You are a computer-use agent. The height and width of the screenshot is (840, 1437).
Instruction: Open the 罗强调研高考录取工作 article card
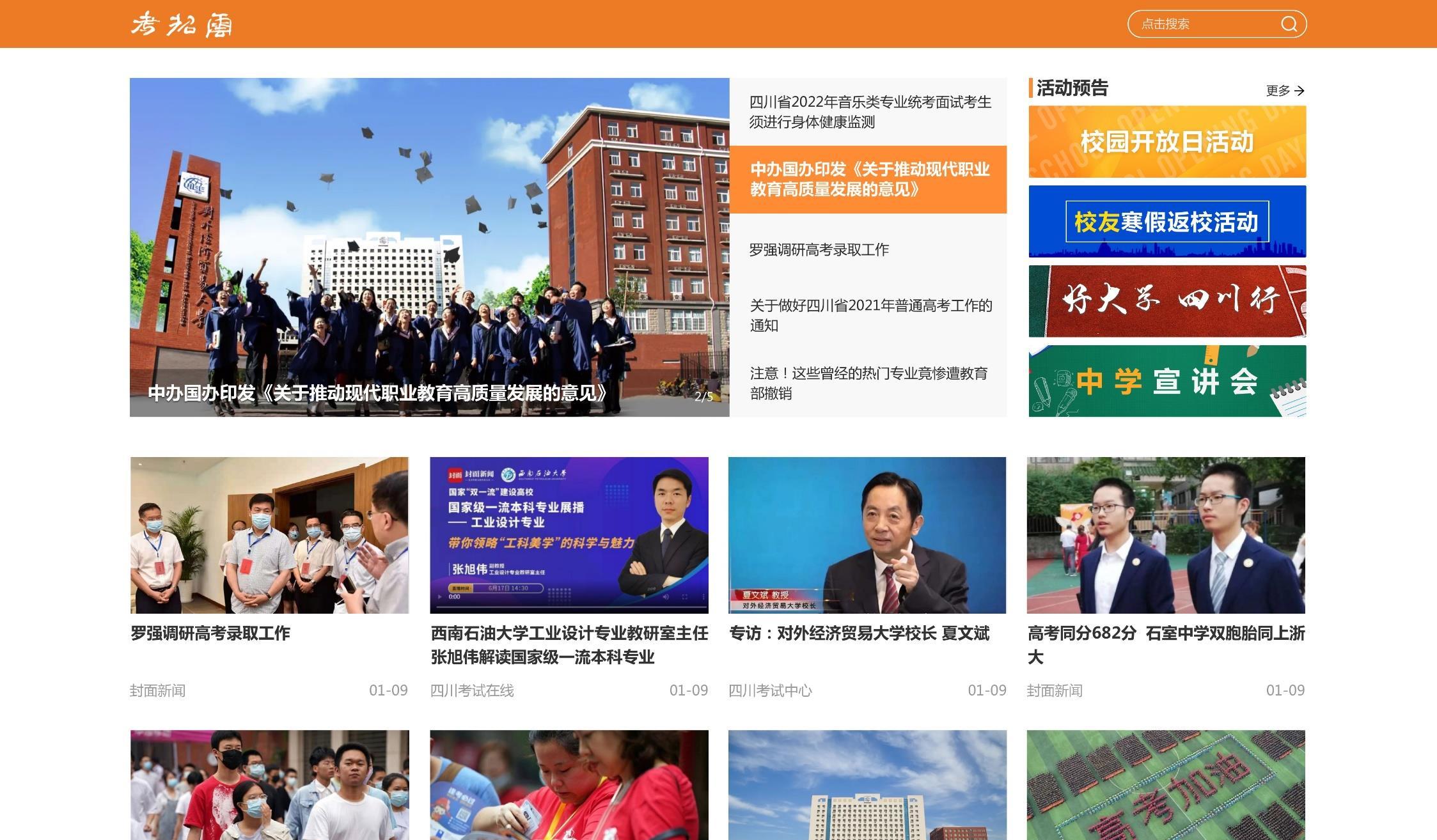(x=269, y=535)
